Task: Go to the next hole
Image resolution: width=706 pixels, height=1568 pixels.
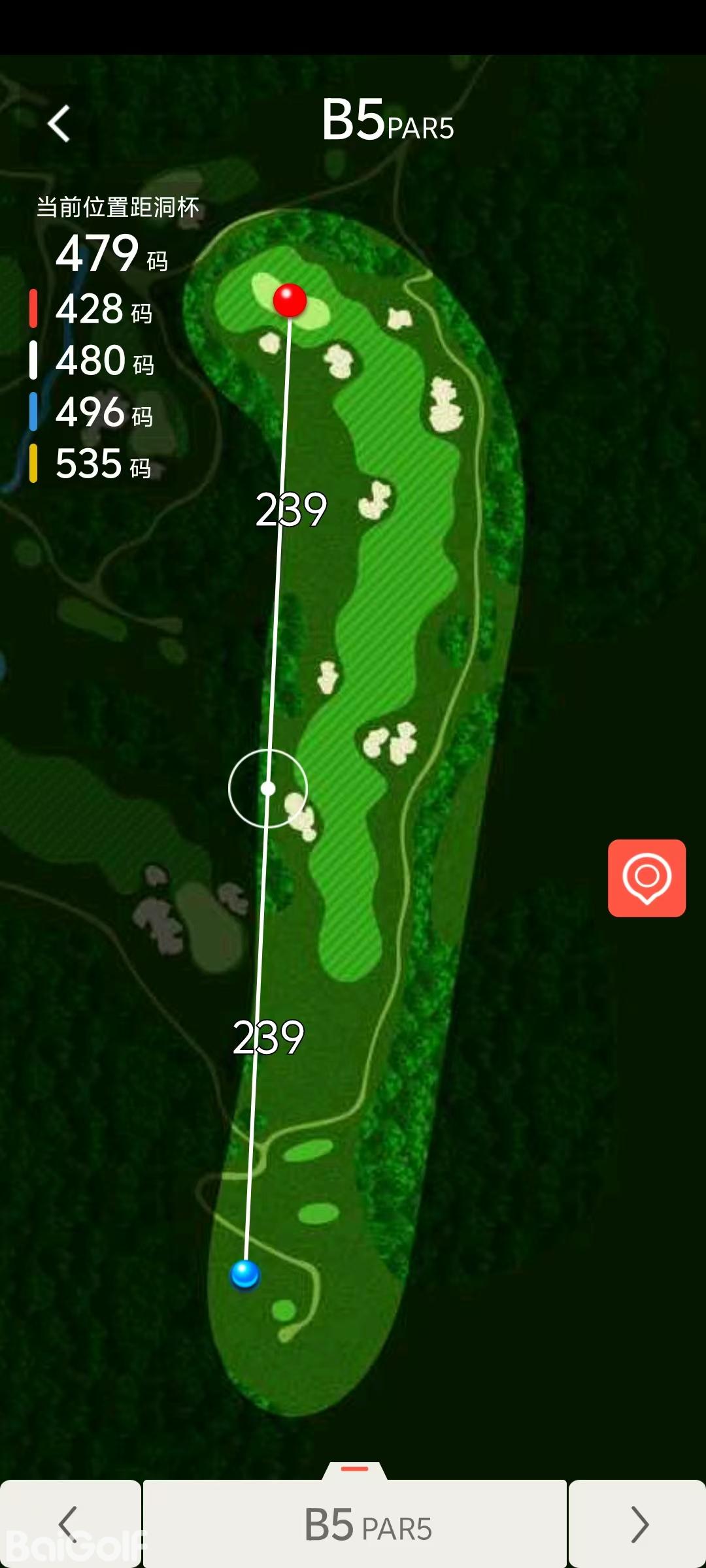Action: [637, 1524]
